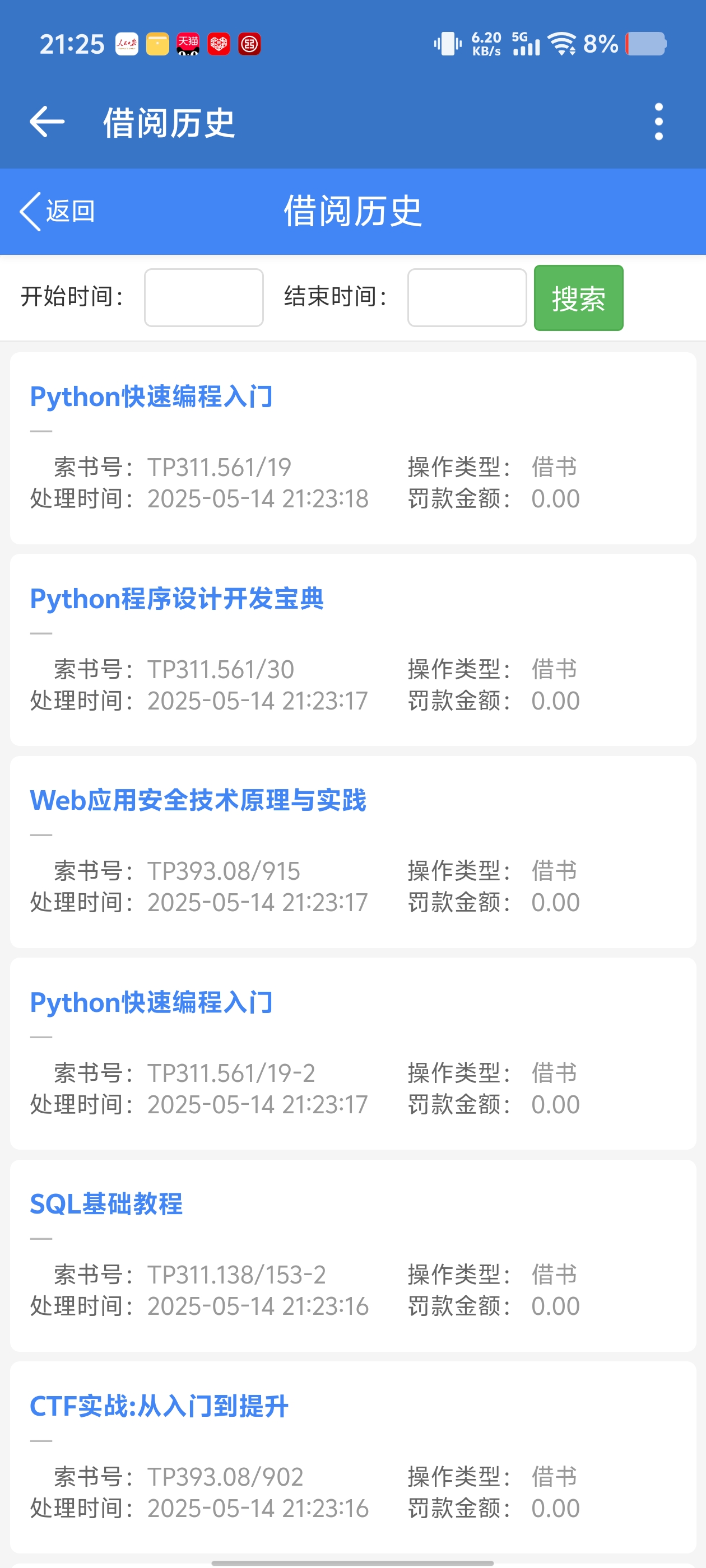Screen dimensions: 706x1568
Task: Tap the 返回 back button
Action: 58,211
